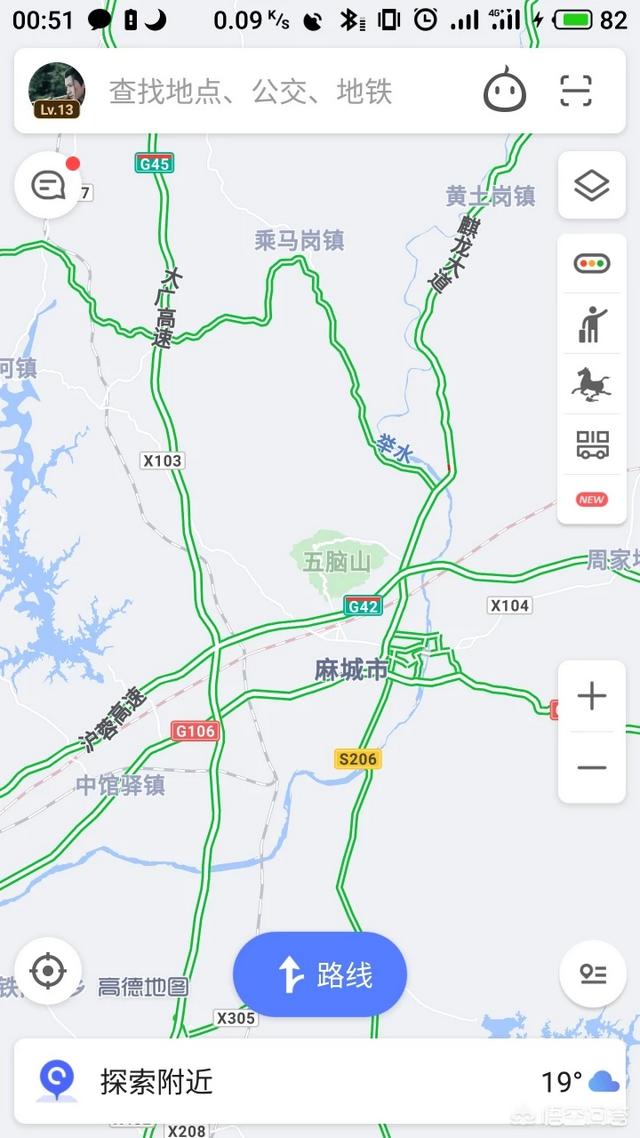Open the nearby list icon
The height and width of the screenshot is (1138, 640).
[592, 974]
